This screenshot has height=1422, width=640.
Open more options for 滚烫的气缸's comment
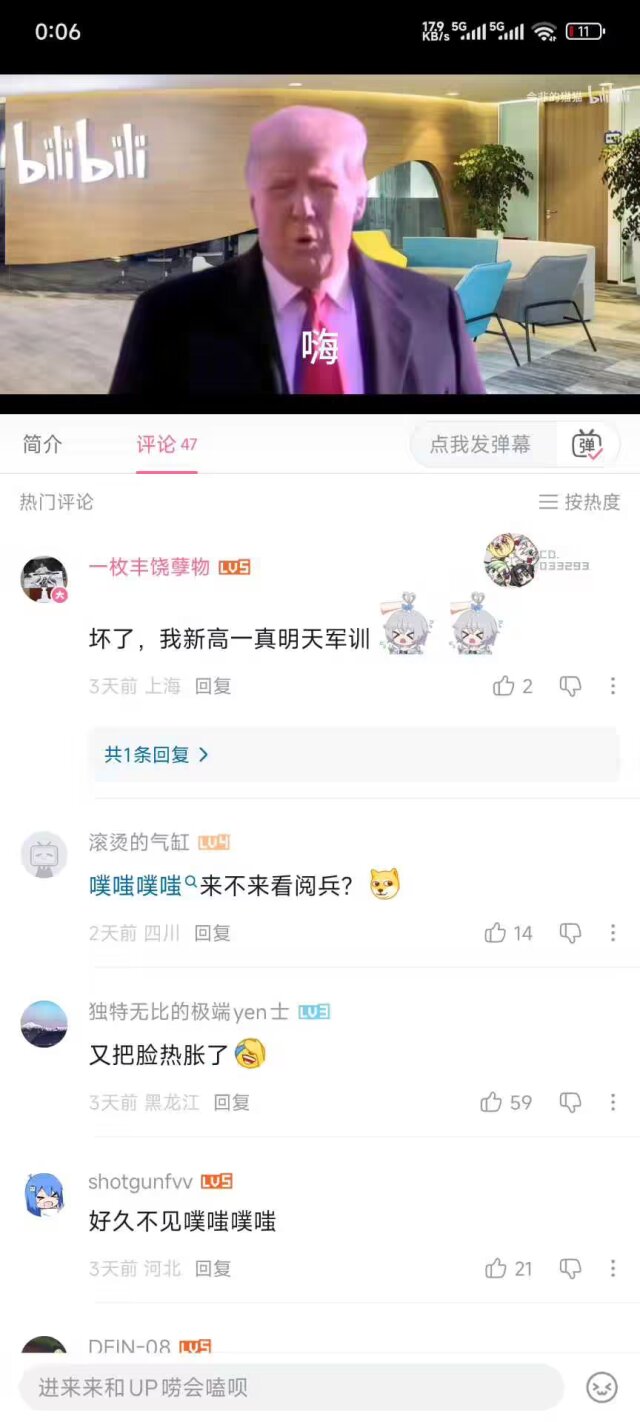click(613, 933)
